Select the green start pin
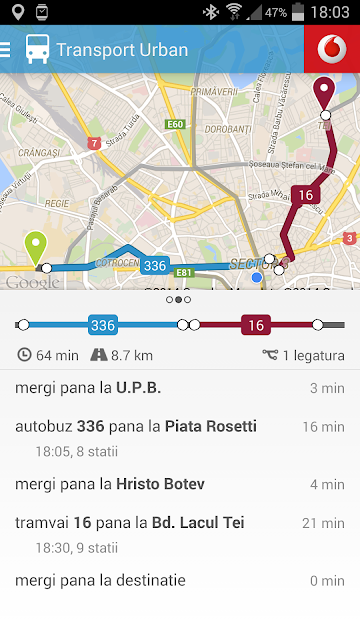The image size is (360, 640). pos(36,249)
